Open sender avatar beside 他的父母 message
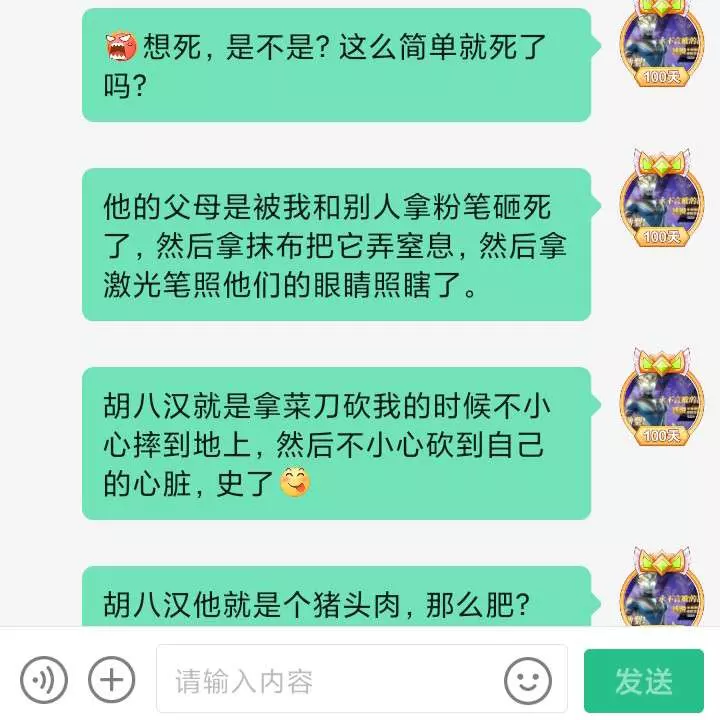This screenshot has width=720, height=720. click(660, 205)
